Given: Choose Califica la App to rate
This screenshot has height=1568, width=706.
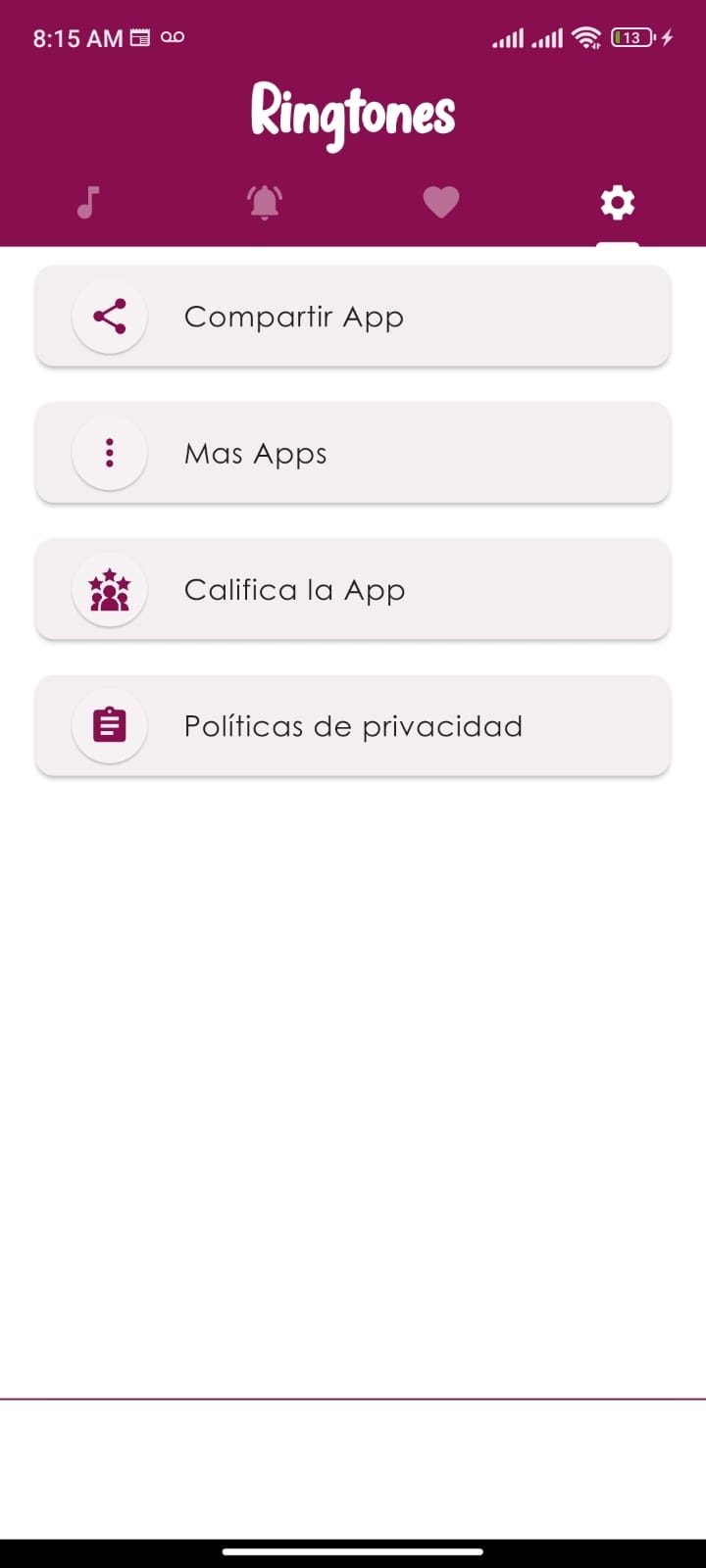Looking at the screenshot, I should tap(353, 589).
